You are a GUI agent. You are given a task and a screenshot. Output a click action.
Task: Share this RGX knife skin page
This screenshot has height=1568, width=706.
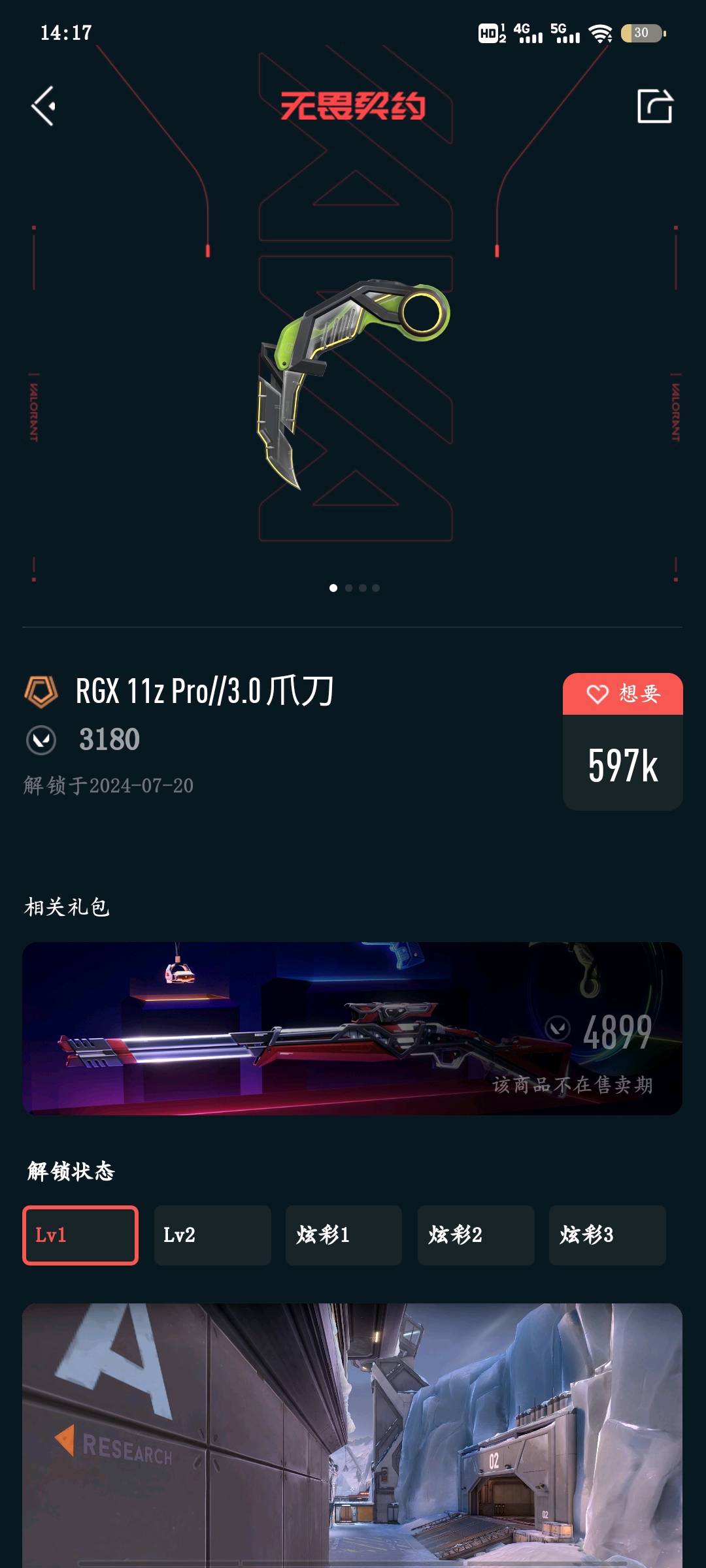click(x=655, y=106)
